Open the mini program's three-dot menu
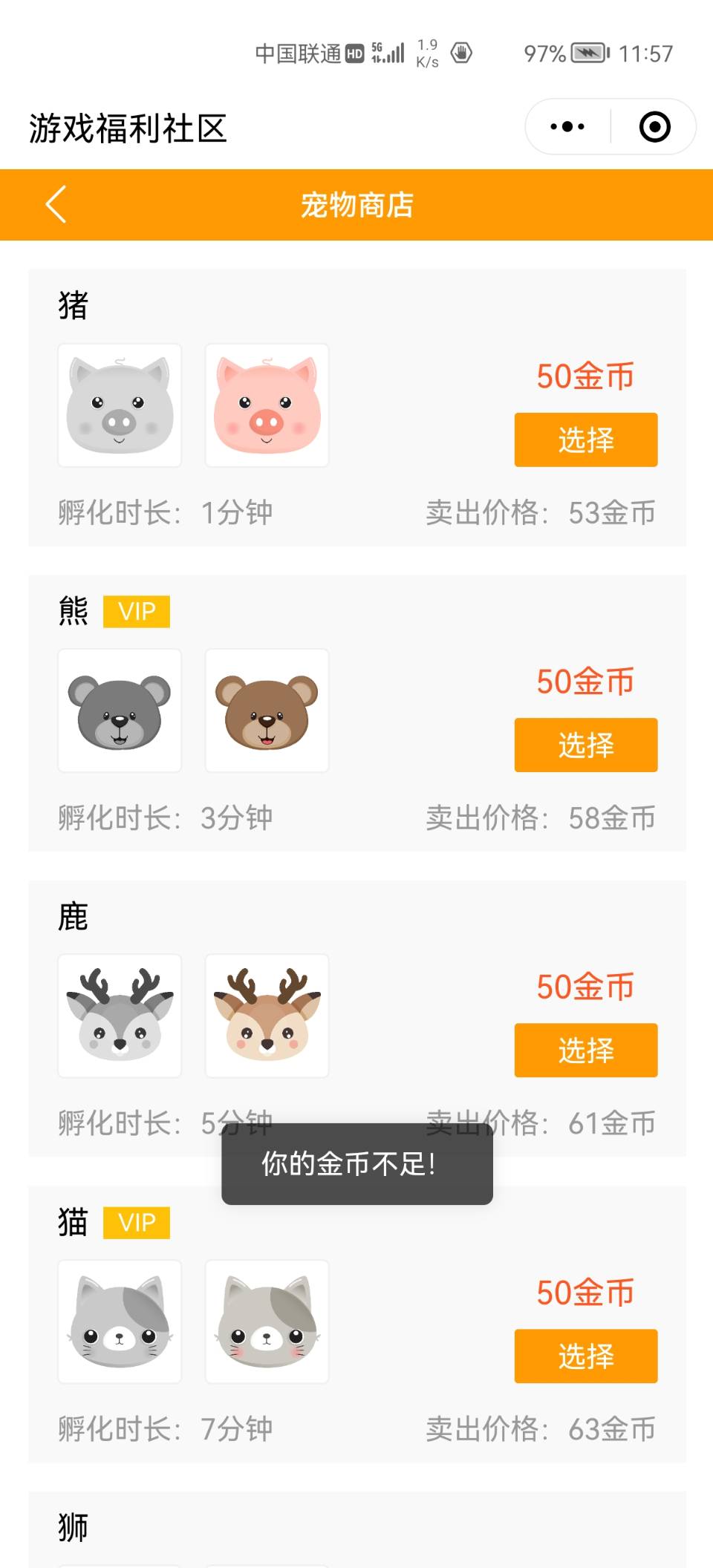Image resolution: width=713 pixels, height=1568 pixels. pos(567,127)
